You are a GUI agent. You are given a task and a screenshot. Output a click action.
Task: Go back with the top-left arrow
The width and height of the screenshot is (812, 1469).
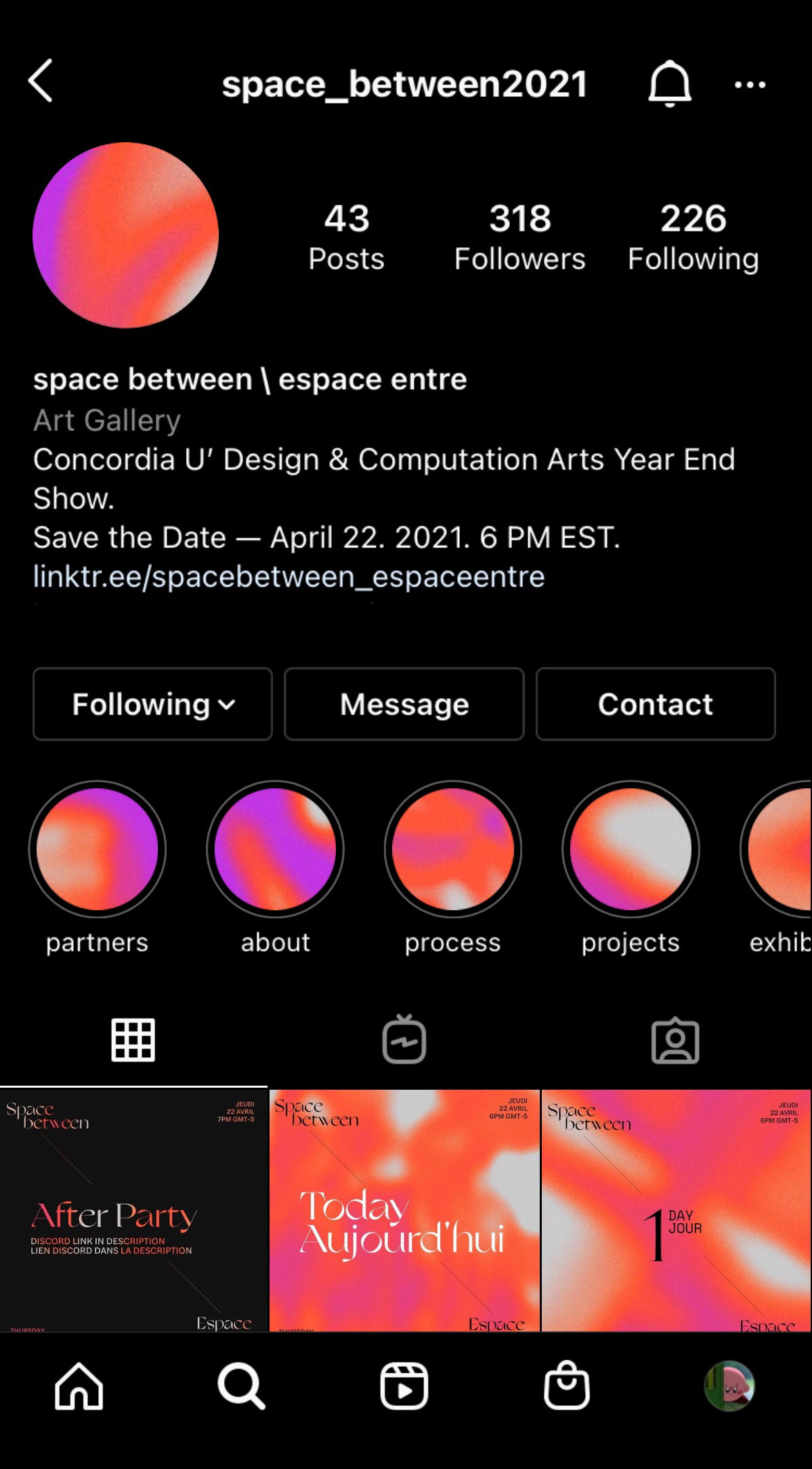coord(41,81)
